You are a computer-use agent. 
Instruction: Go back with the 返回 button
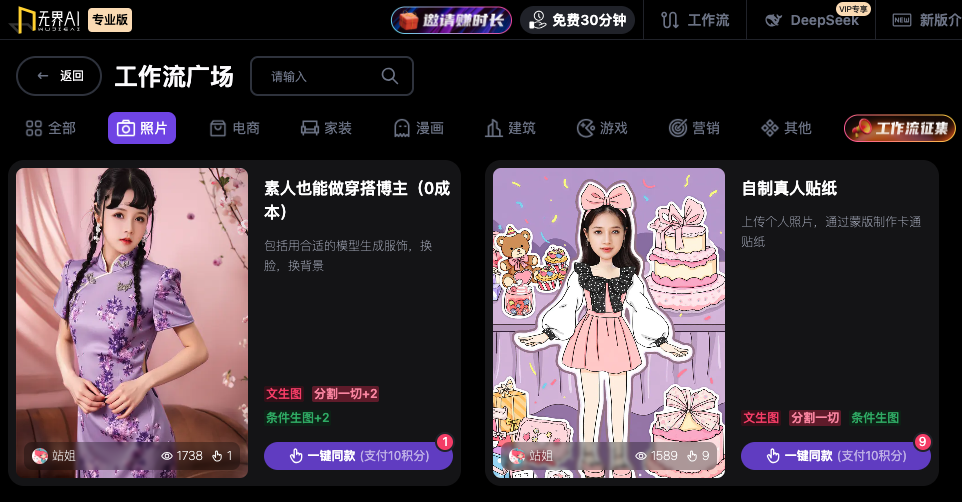[59, 76]
